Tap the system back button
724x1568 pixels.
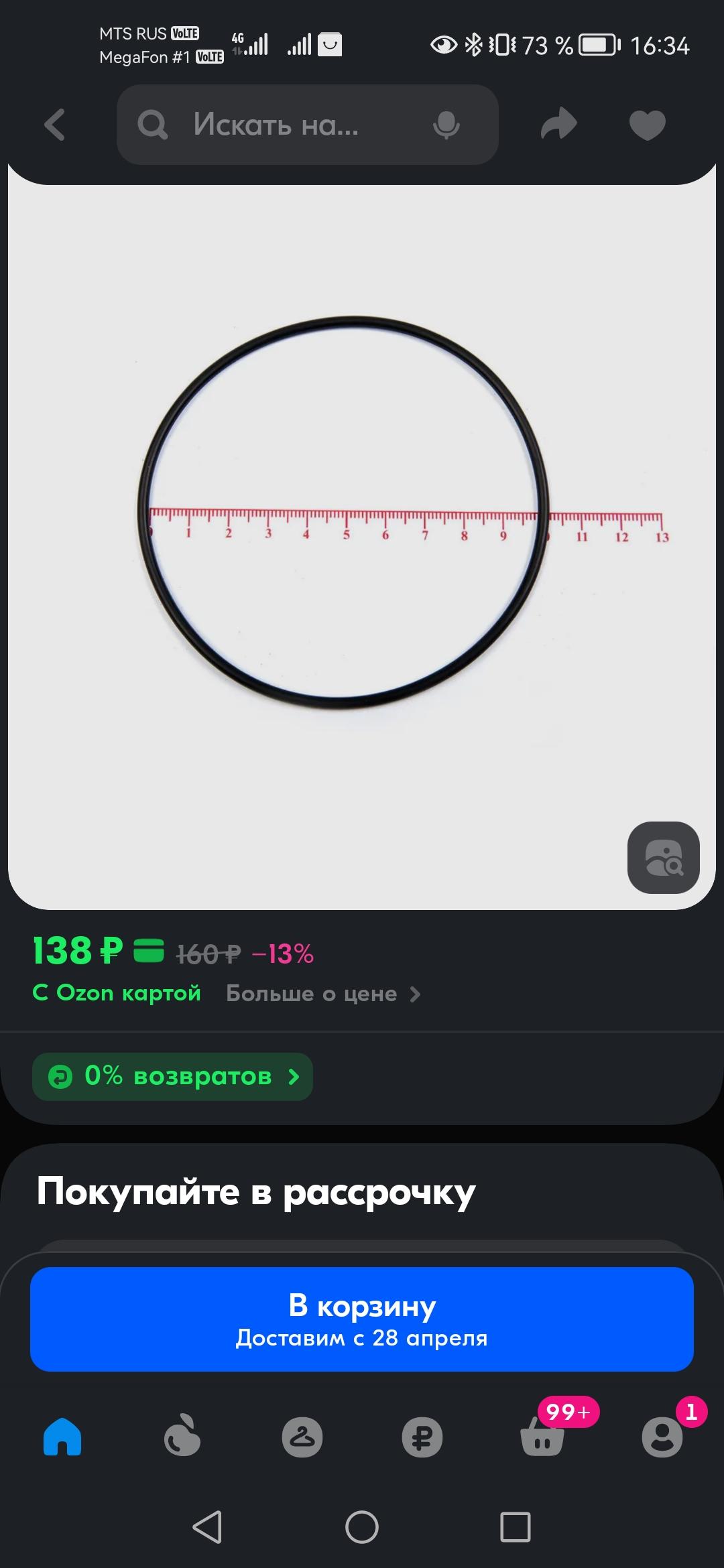[207, 1527]
